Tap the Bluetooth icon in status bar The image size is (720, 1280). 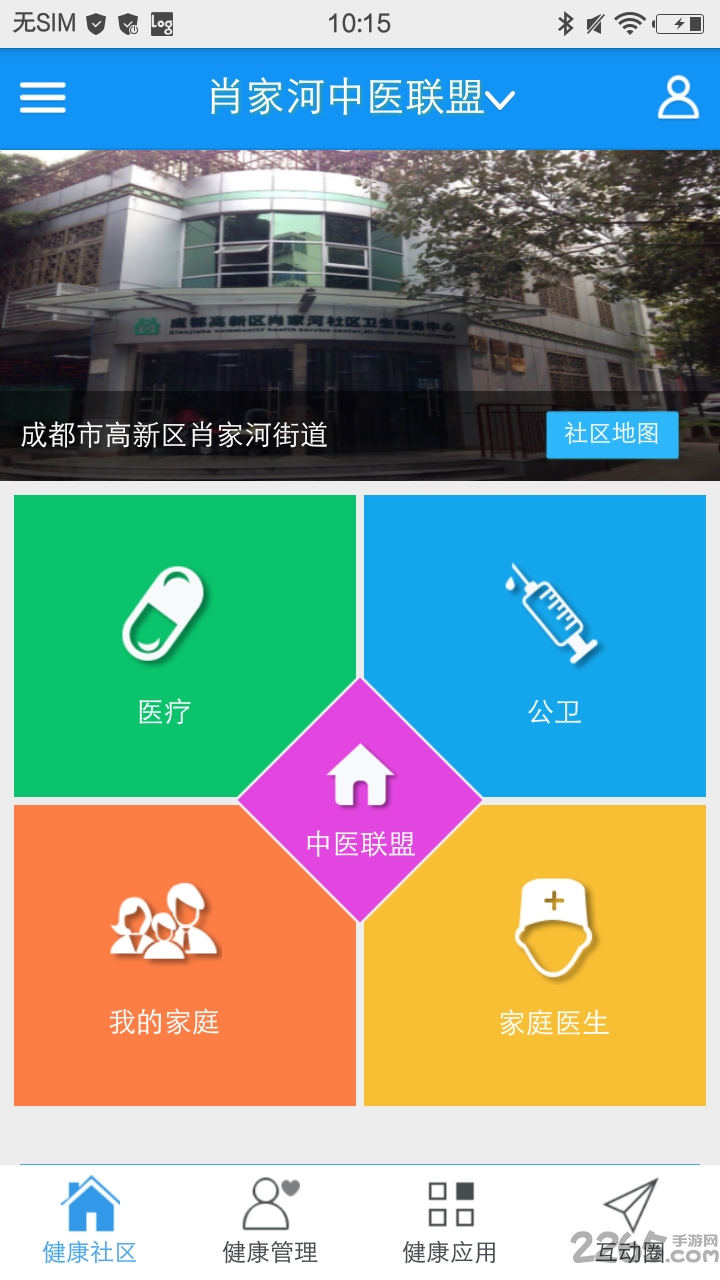567,22
